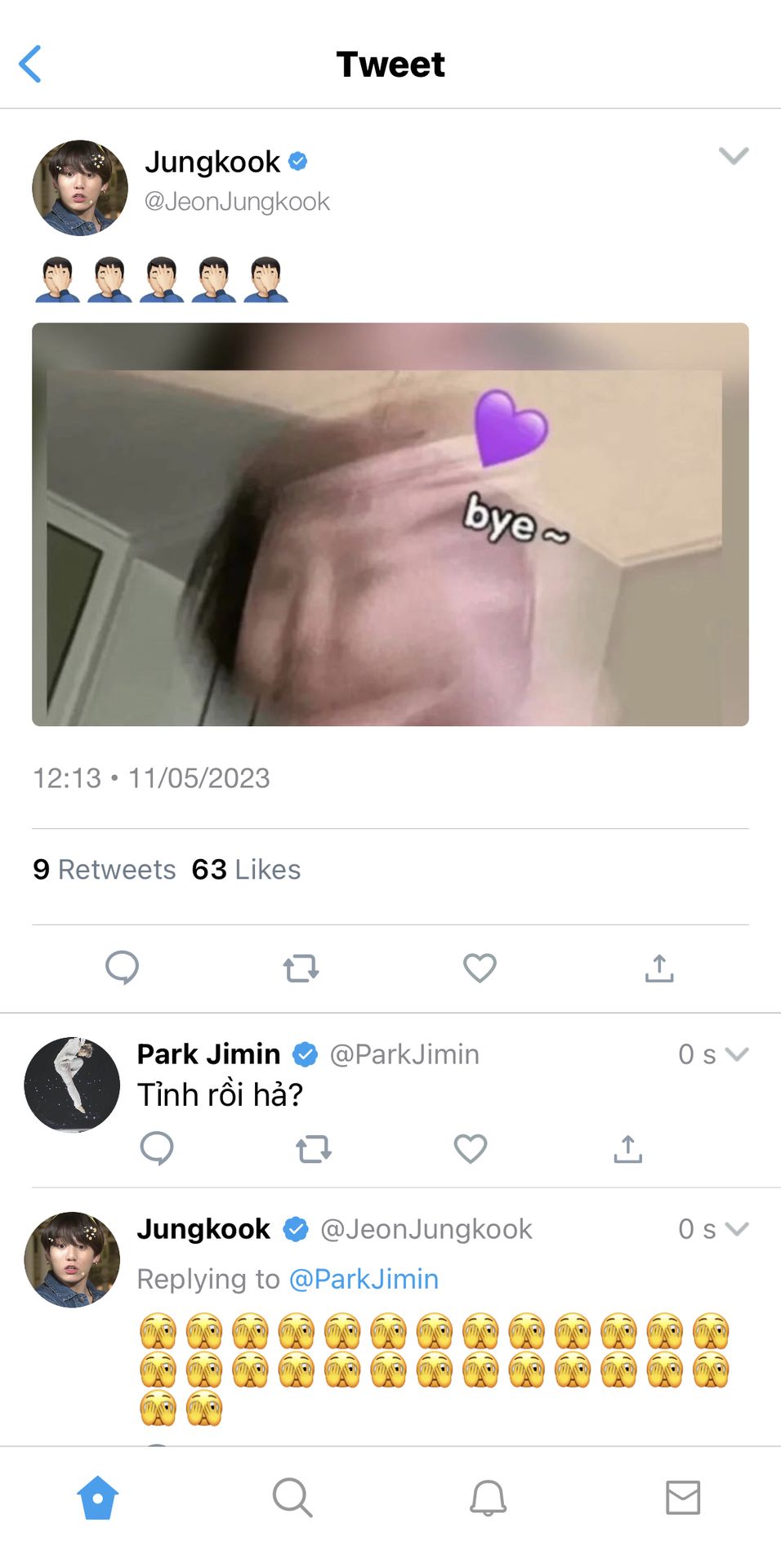Expand options chevron on Park Jimin's reply

(x=737, y=1054)
